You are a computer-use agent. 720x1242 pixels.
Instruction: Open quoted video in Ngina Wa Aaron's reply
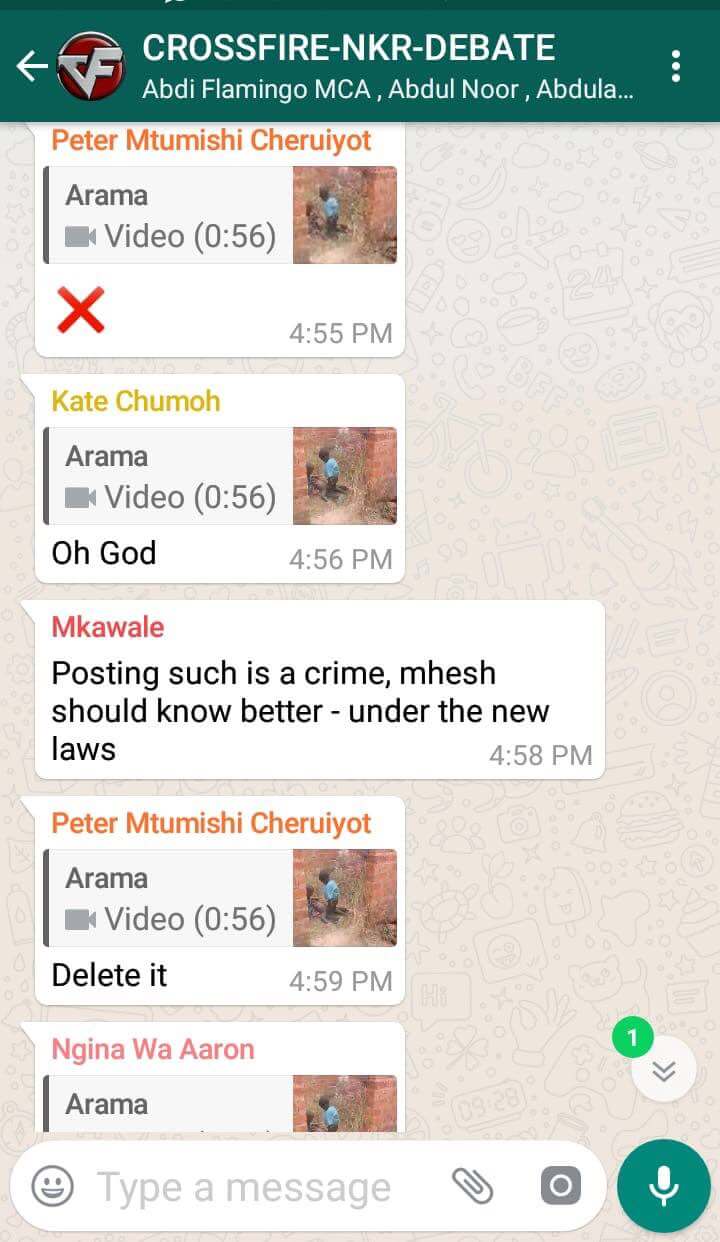coord(220,1104)
